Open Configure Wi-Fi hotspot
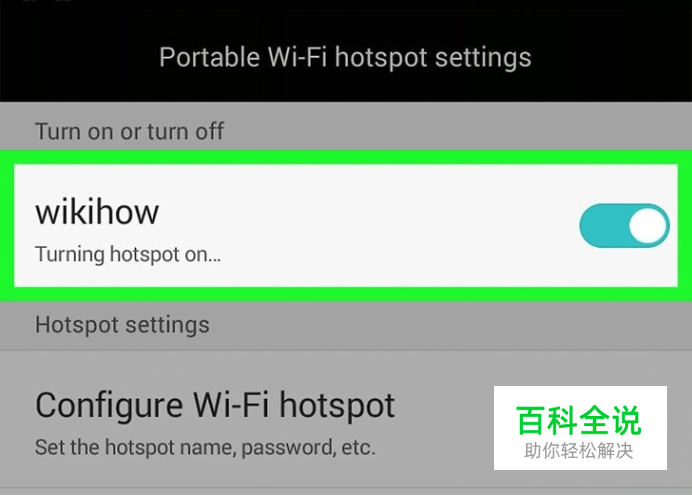This screenshot has height=495, width=692. (x=346, y=419)
